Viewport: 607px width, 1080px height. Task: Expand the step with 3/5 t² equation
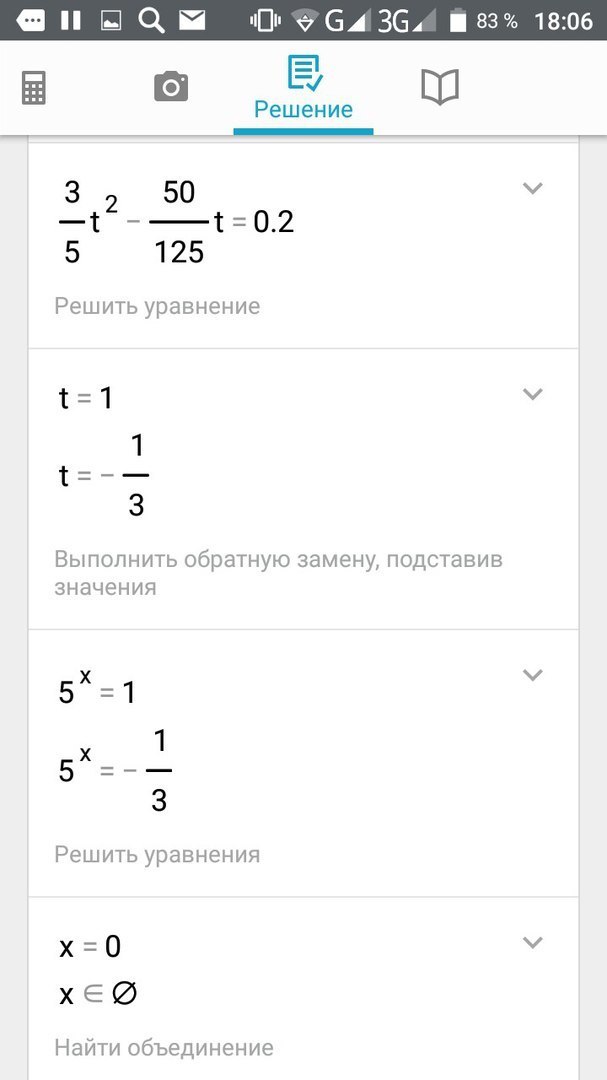(x=533, y=188)
